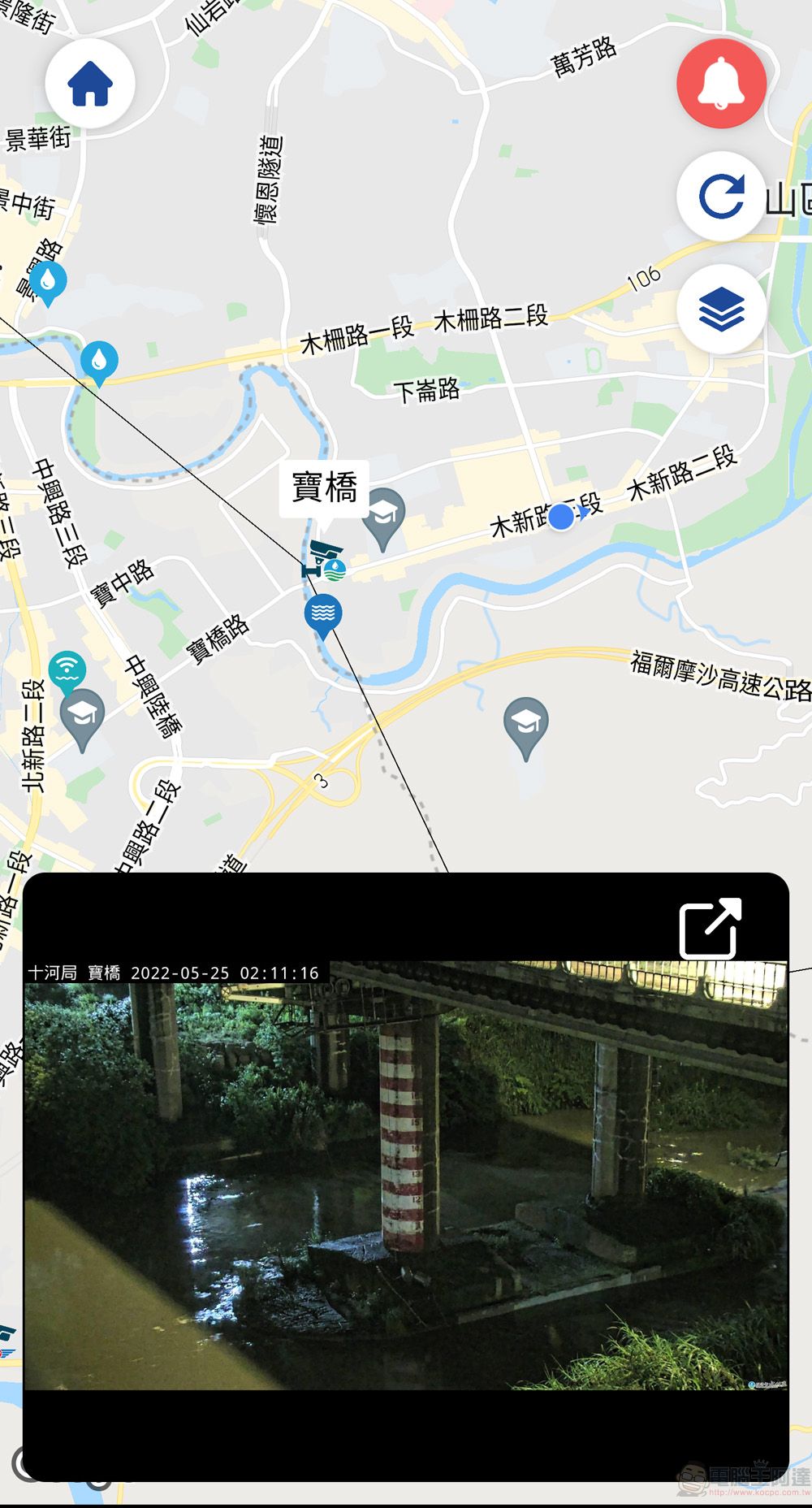This screenshot has width=812, height=1508.
Task: Select the teal wifi sensor marker
Action: 67,671
